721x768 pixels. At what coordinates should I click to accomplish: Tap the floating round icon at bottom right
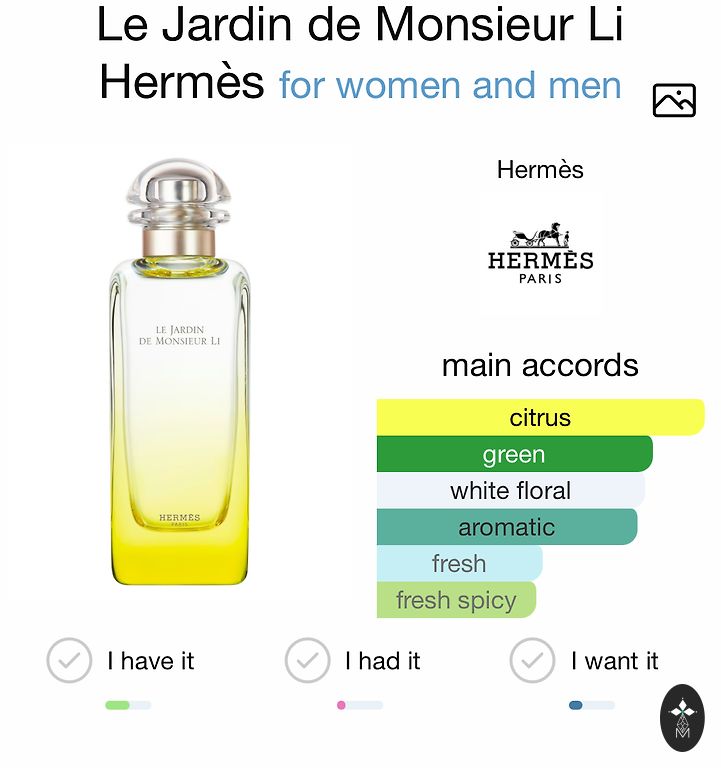(683, 718)
